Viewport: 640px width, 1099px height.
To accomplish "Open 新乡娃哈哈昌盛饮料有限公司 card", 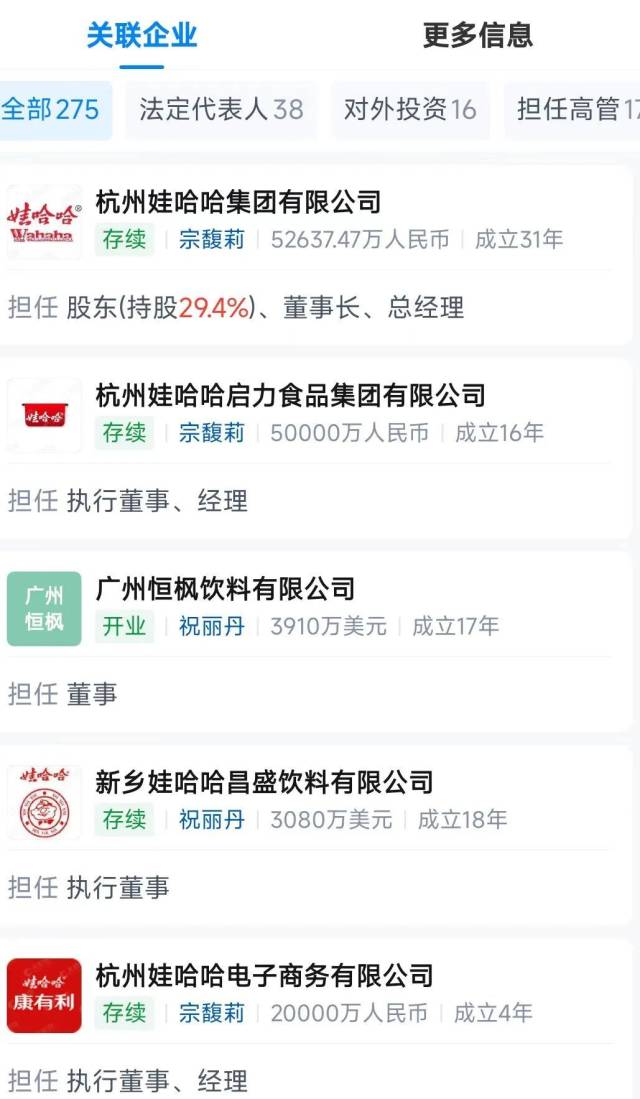I will click(x=315, y=835).
